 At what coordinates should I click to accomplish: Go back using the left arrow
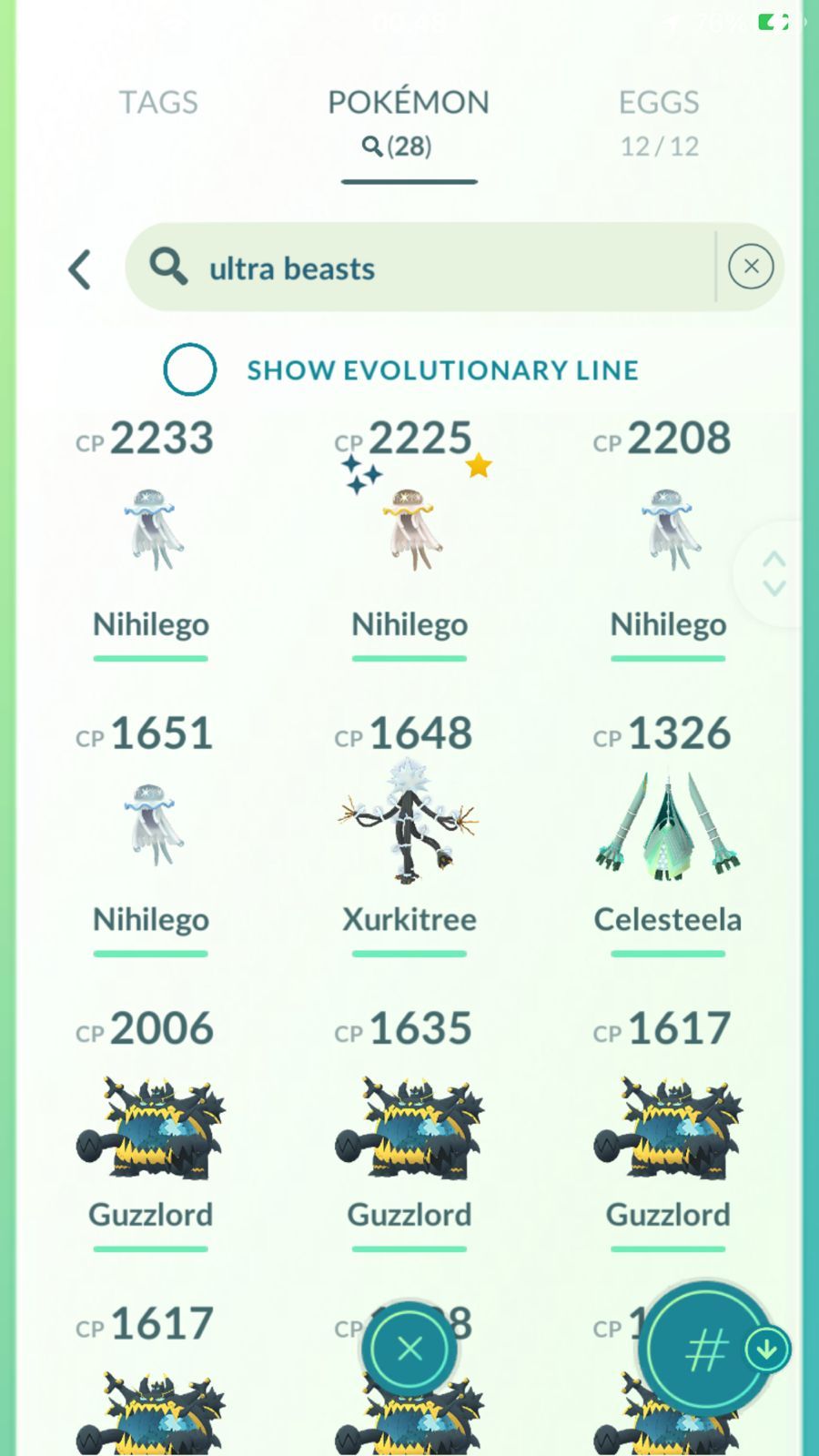(x=80, y=269)
